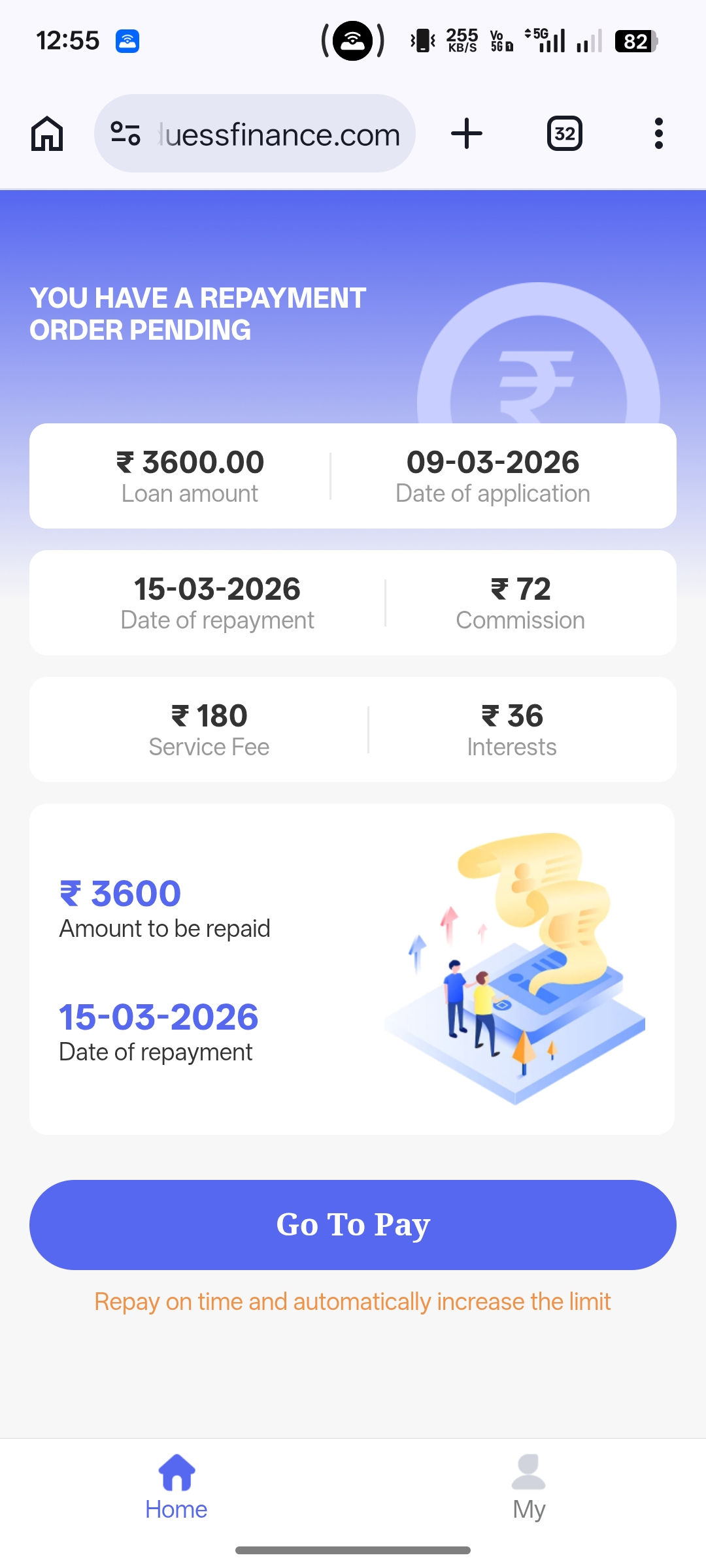This screenshot has width=706, height=1568.
Task: Tap the browser home icon
Action: point(47,134)
